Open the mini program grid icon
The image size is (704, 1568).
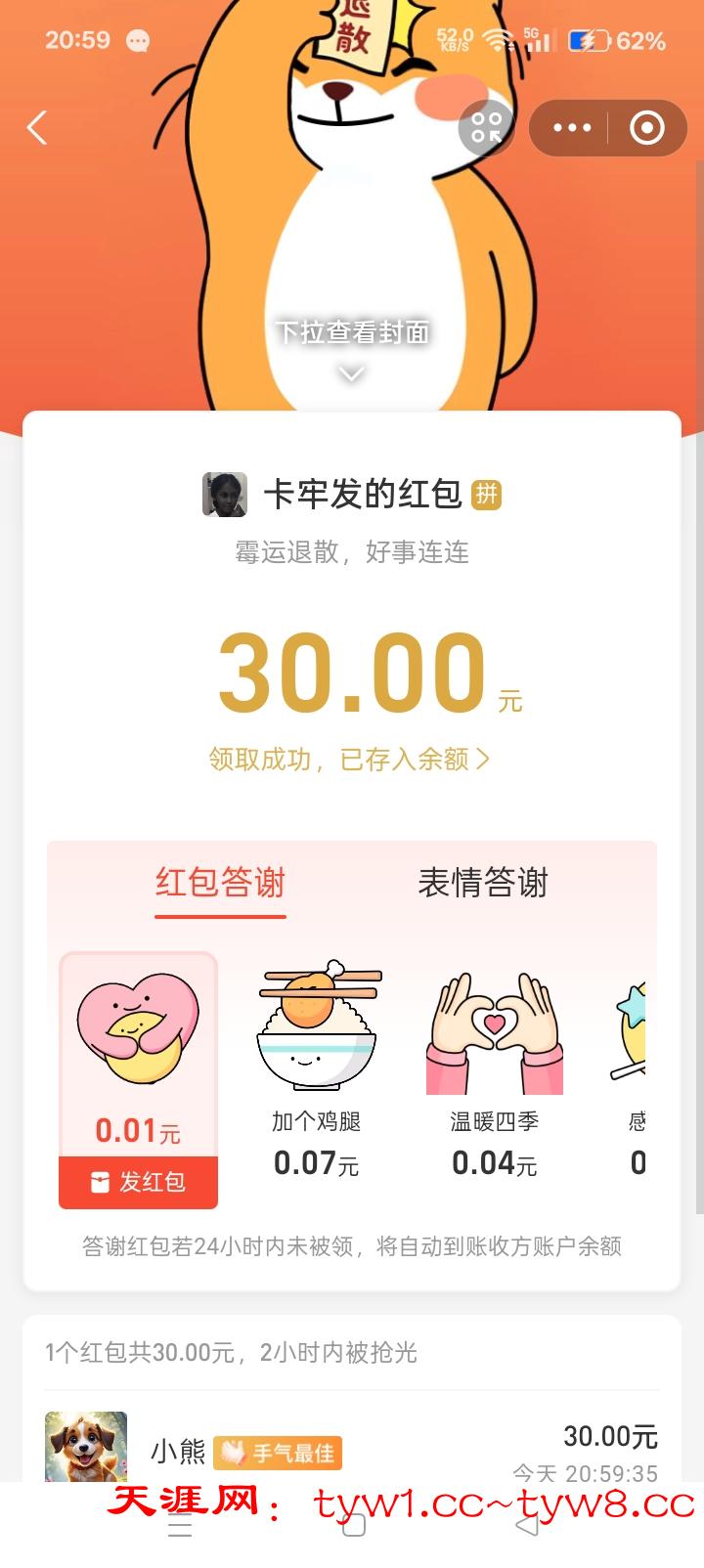486,128
